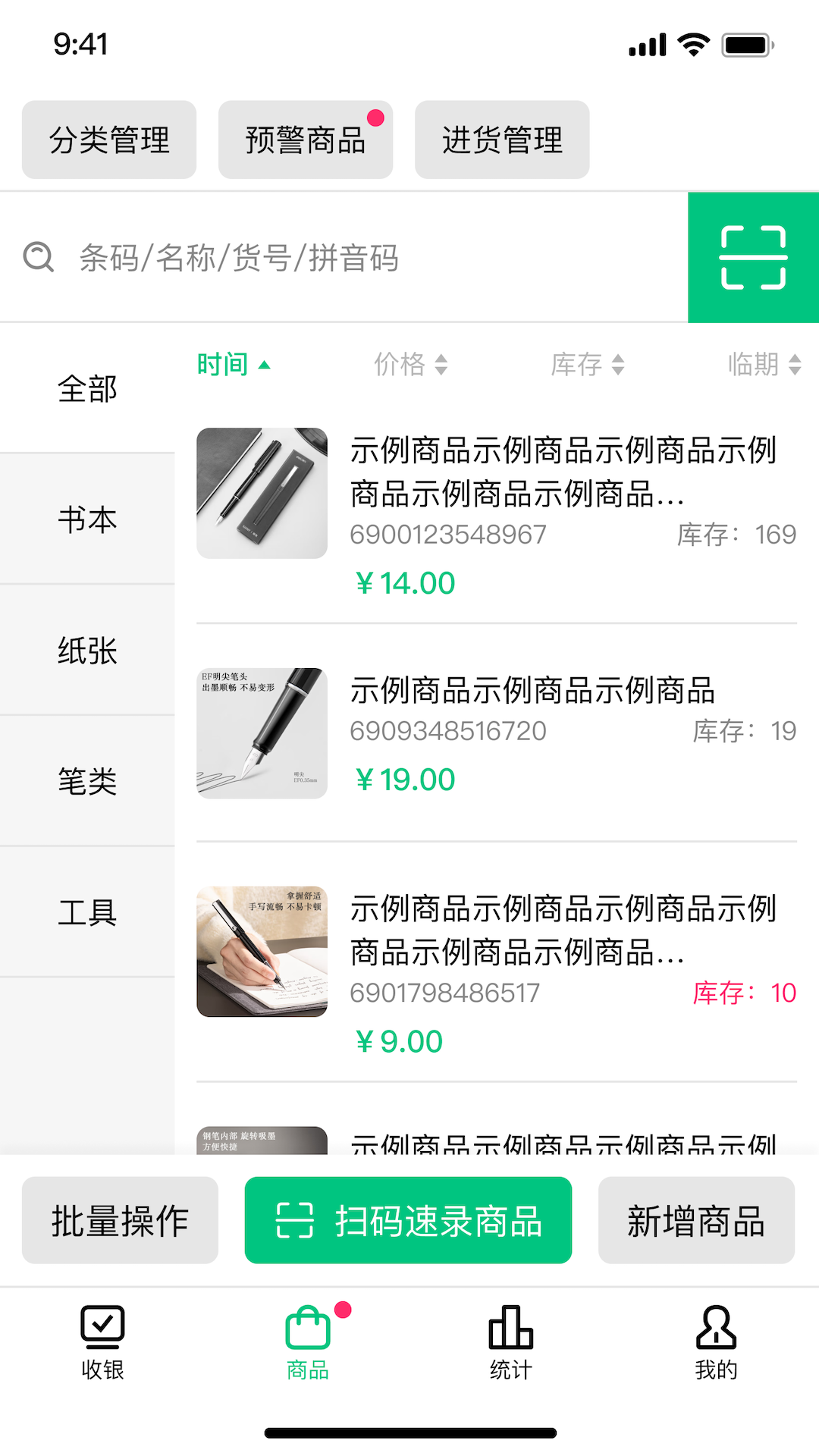Switch to the 统计 tab
Viewport: 819px width, 1456px height.
[510, 1342]
